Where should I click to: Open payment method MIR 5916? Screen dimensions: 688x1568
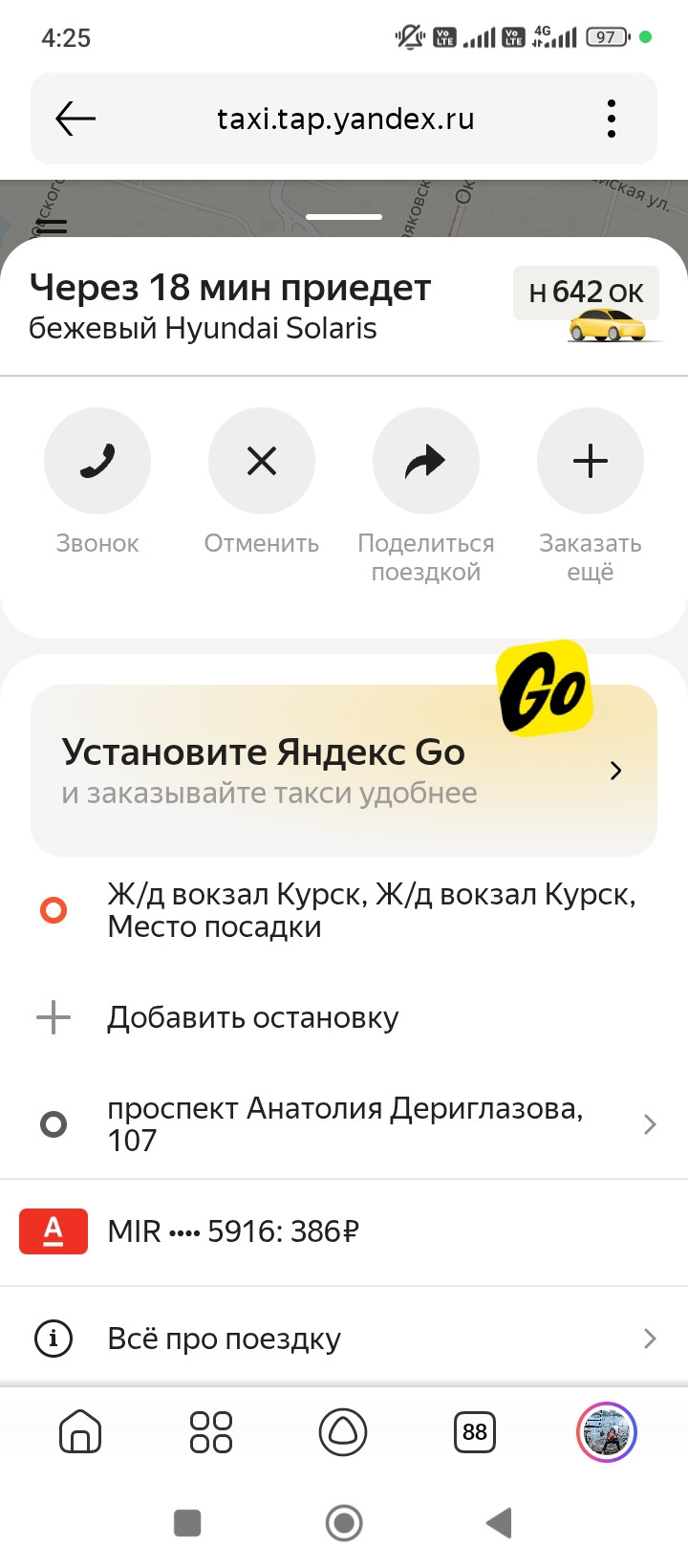click(x=233, y=1231)
